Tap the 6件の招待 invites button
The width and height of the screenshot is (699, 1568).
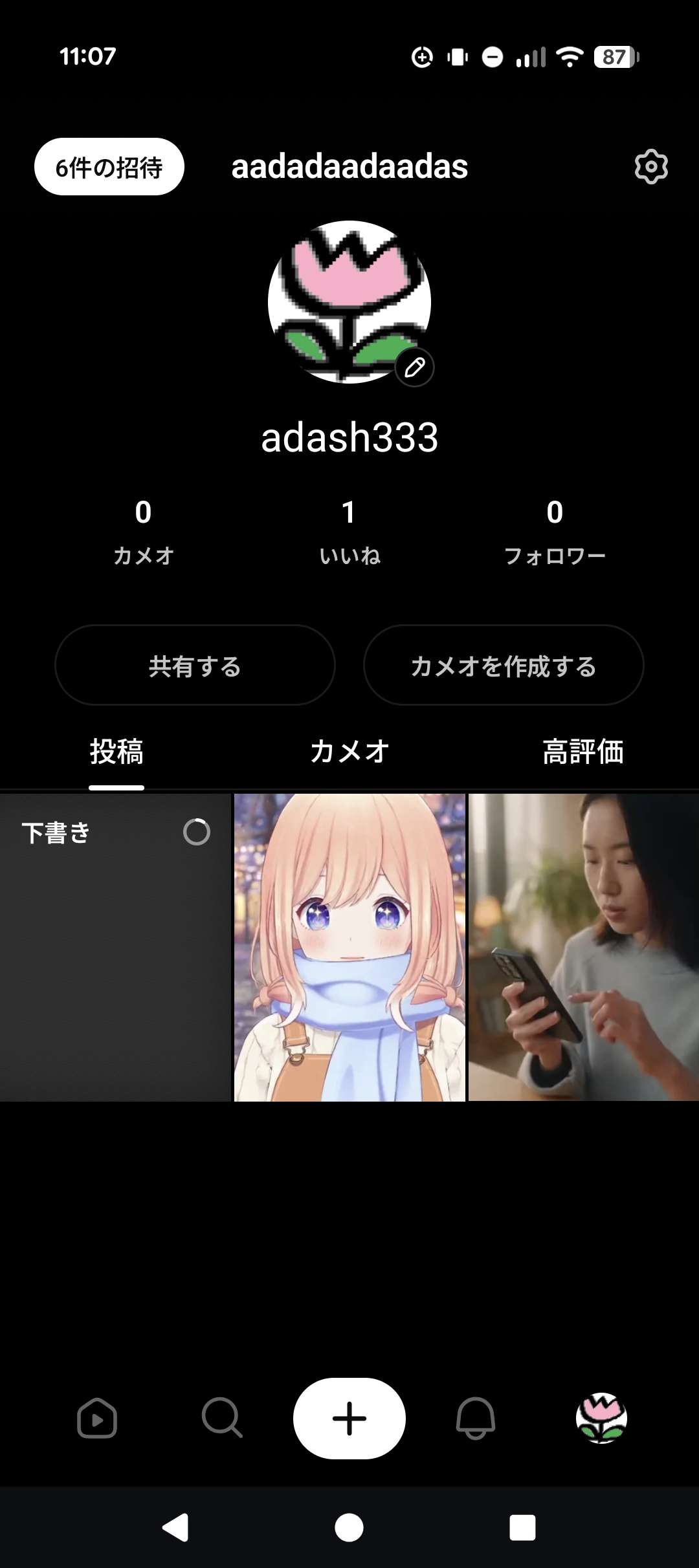coord(109,167)
